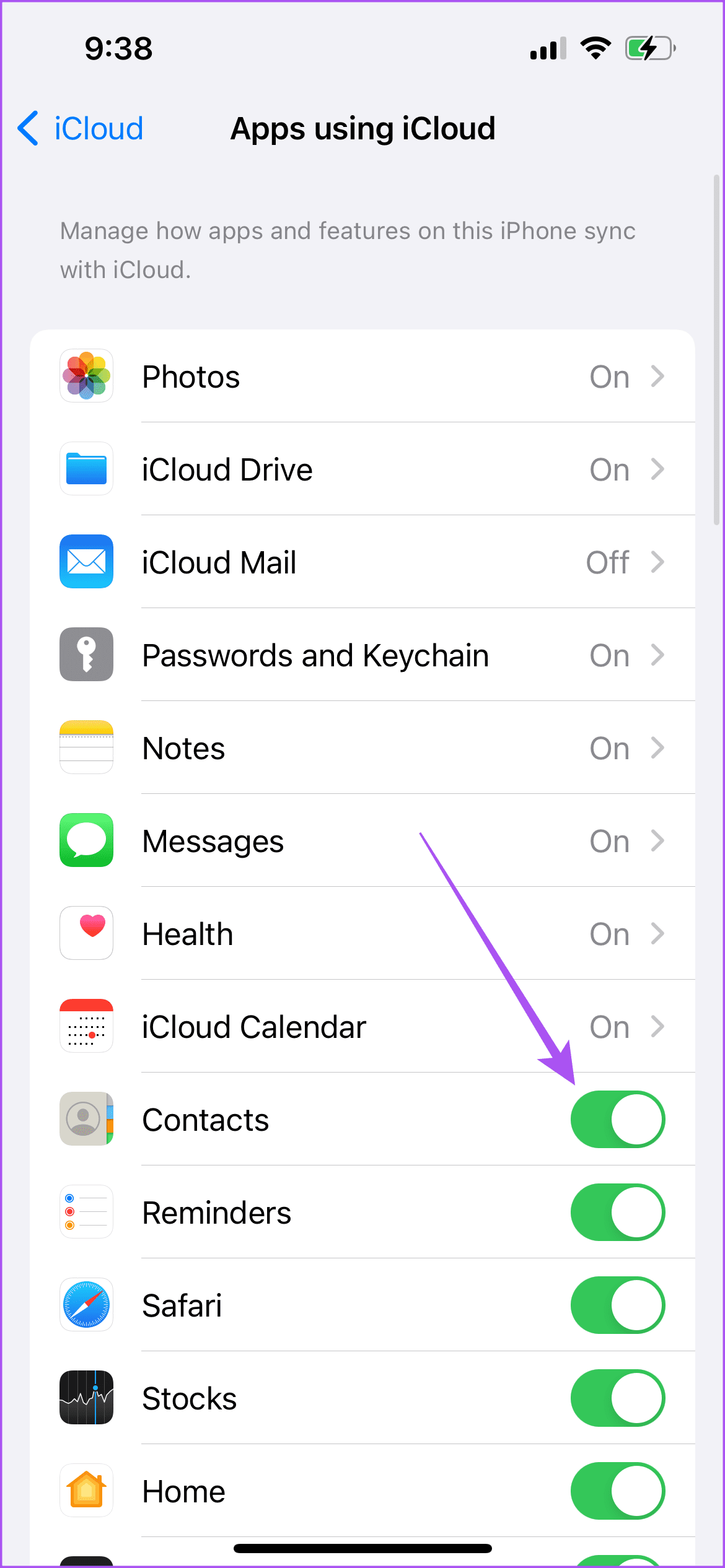
Task: Open Passwords and Keychain settings row
Action: coord(362,655)
